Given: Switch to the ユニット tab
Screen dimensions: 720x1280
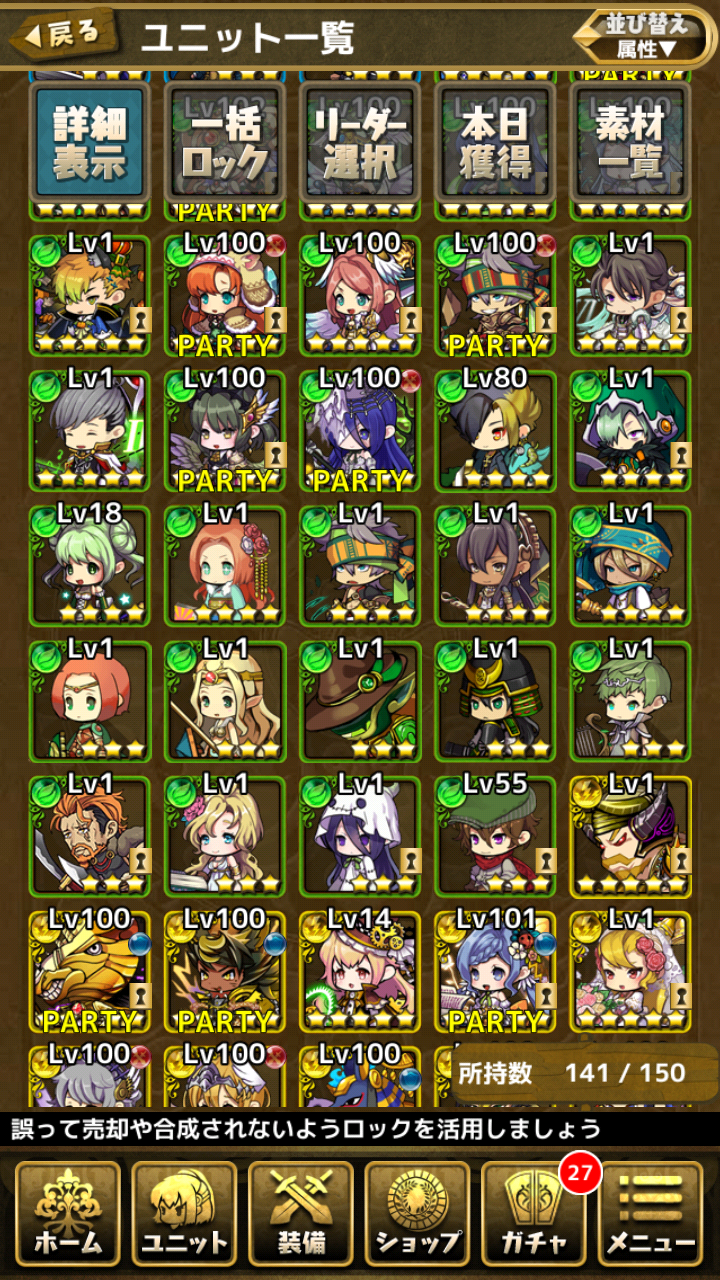Looking at the screenshot, I should click(184, 1213).
